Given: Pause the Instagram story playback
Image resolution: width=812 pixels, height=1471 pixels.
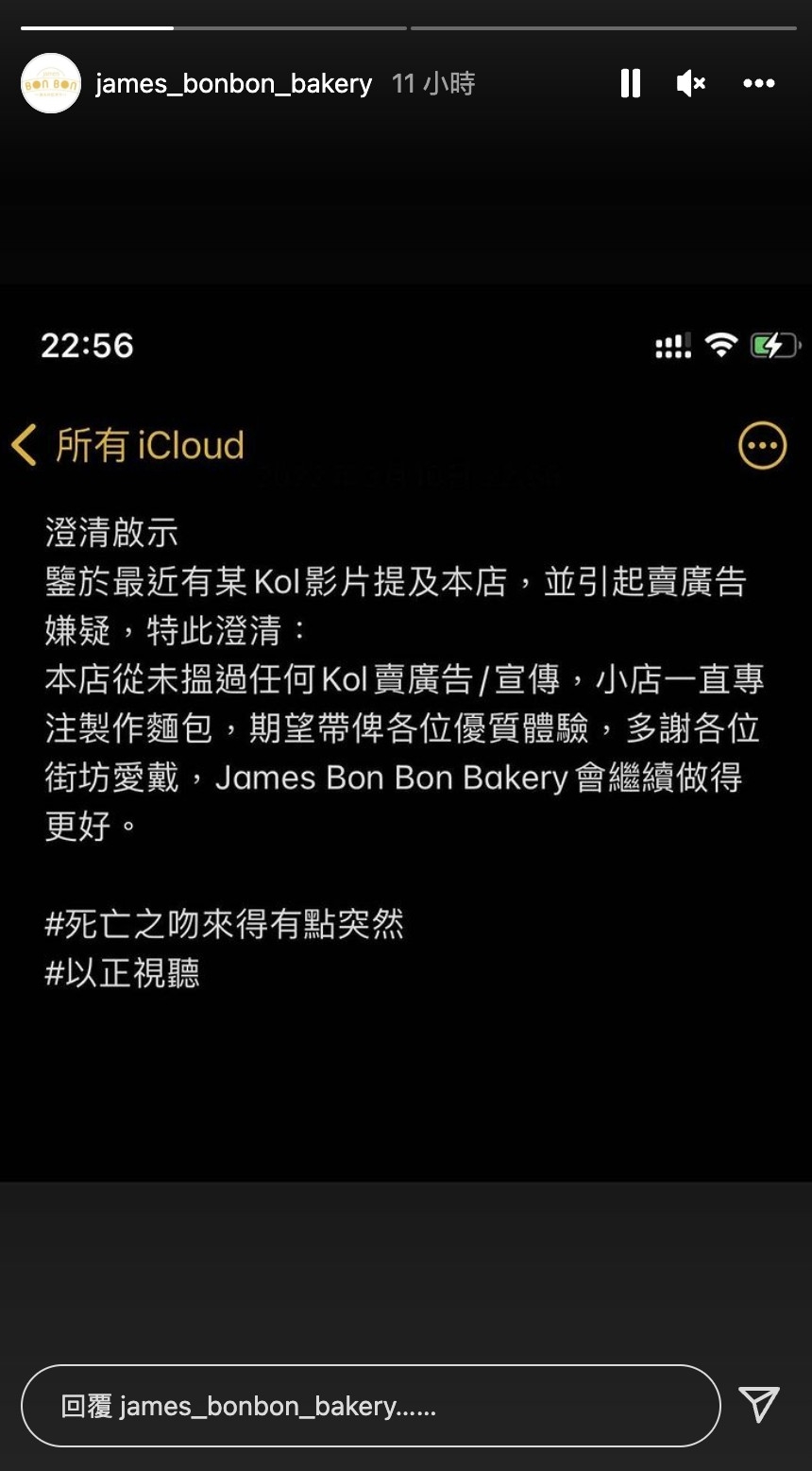Looking at the screenshot, I should point(630,83).
